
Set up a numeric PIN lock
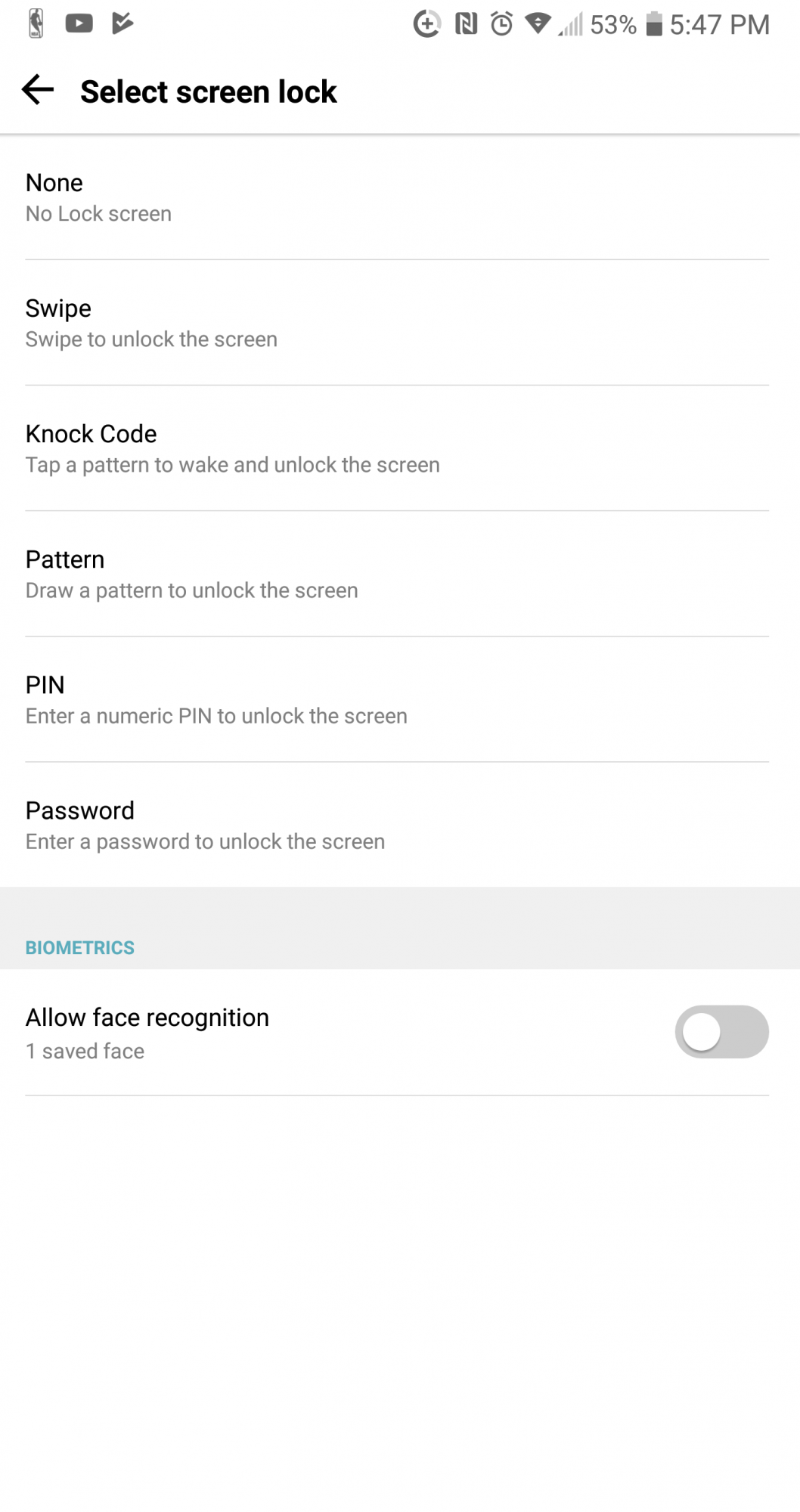point(400,699)
